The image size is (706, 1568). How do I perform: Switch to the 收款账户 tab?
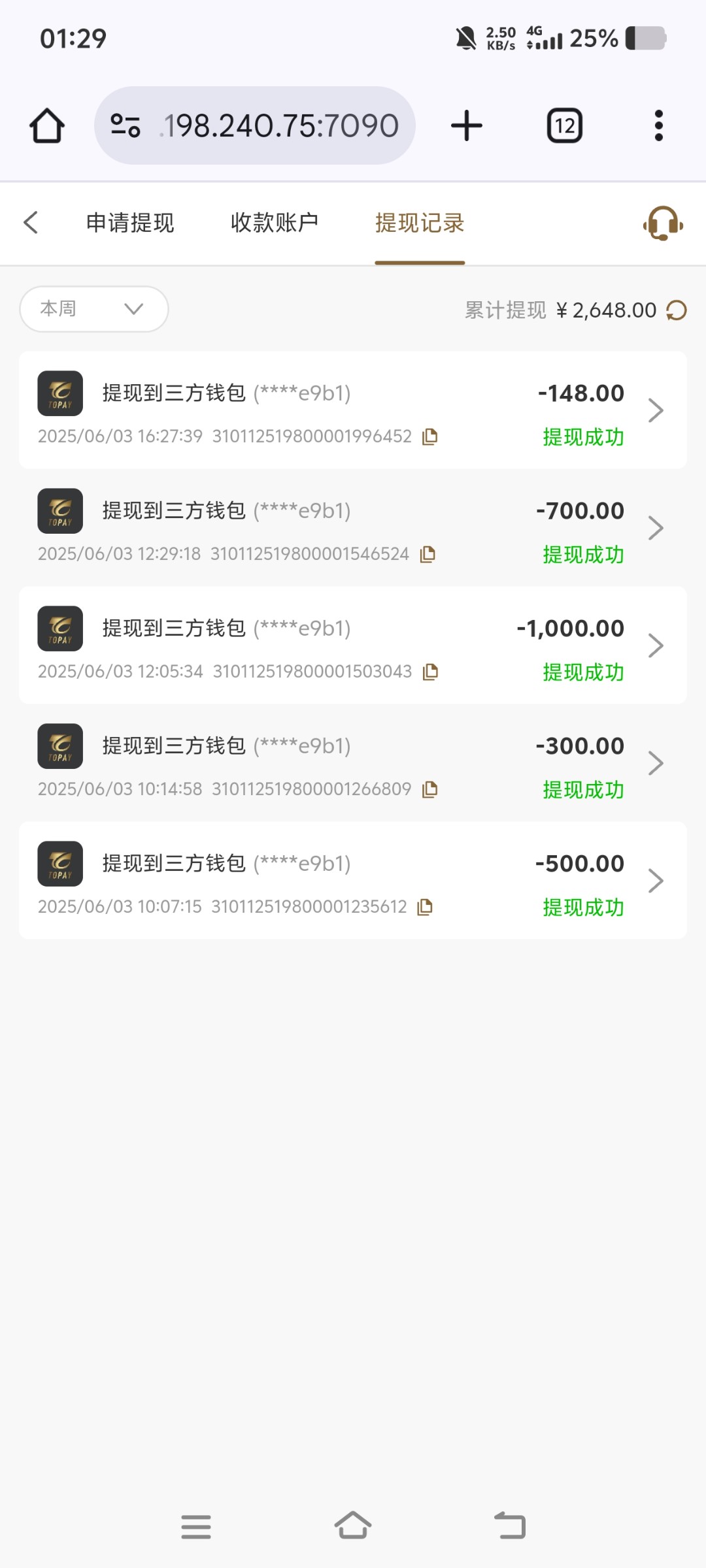tap(275, 223)
